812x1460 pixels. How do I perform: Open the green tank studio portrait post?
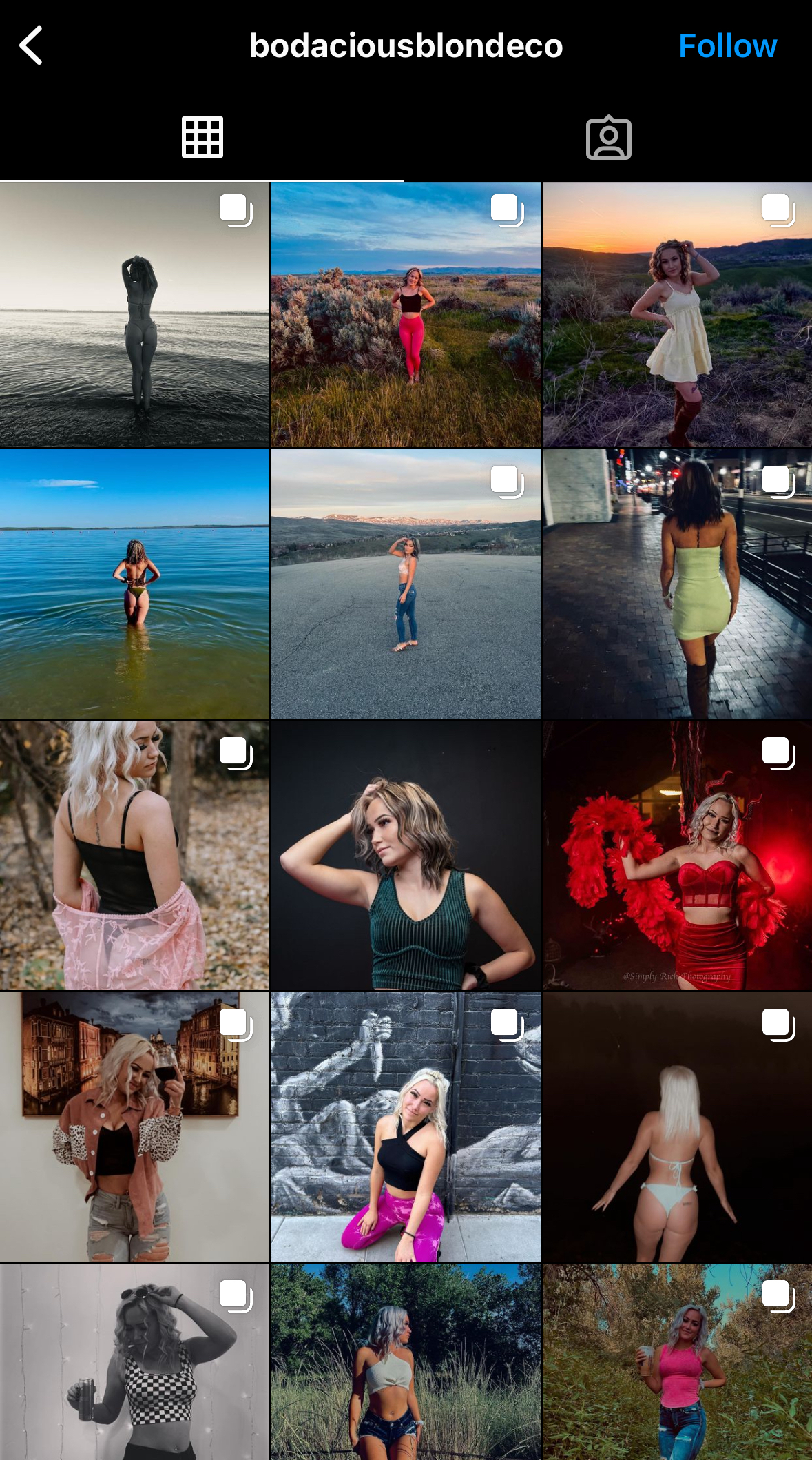406,855
